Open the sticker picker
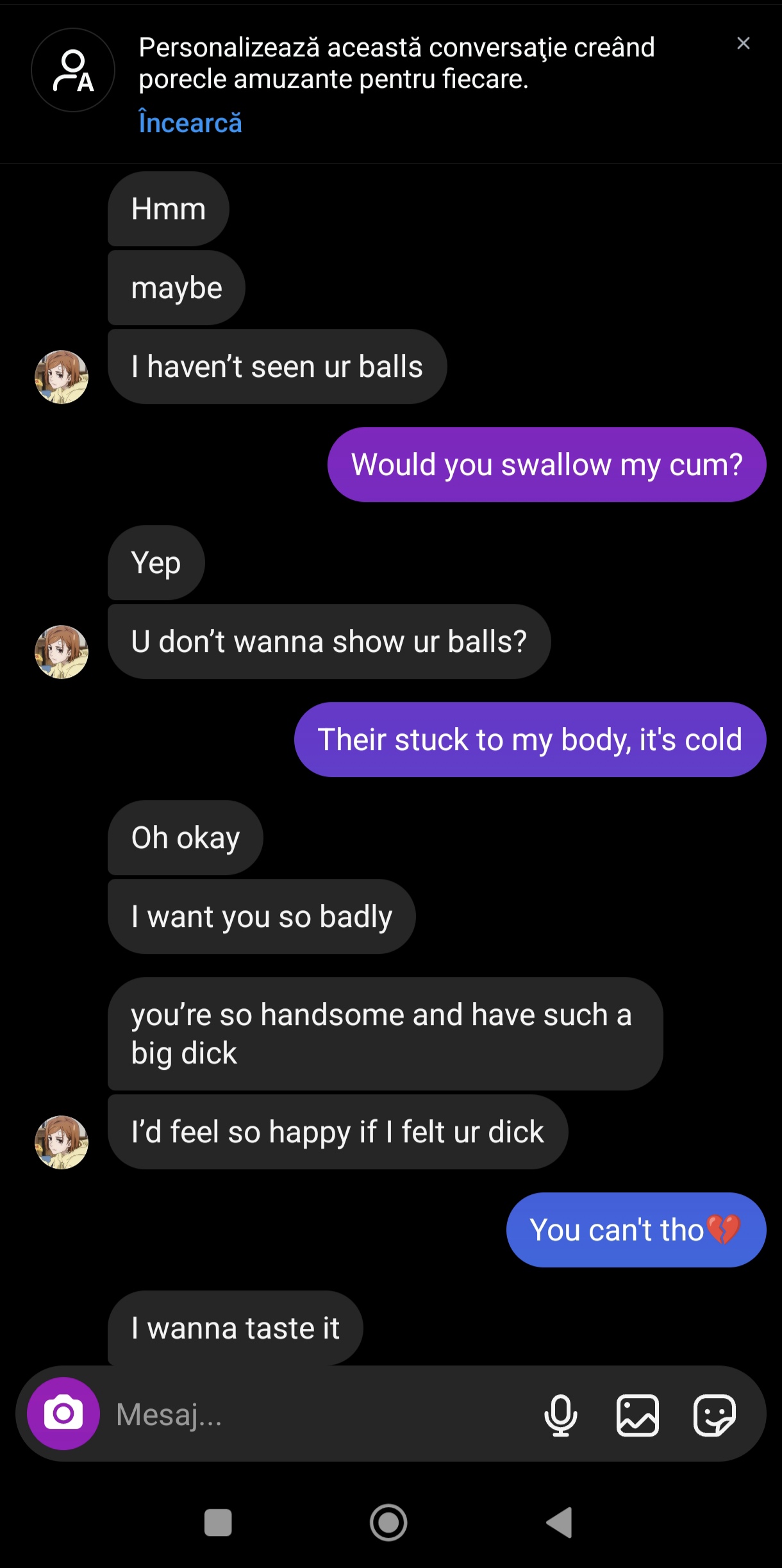Screen dimensions: 782x1568 pyautogui.click(x=714, y=1415)
